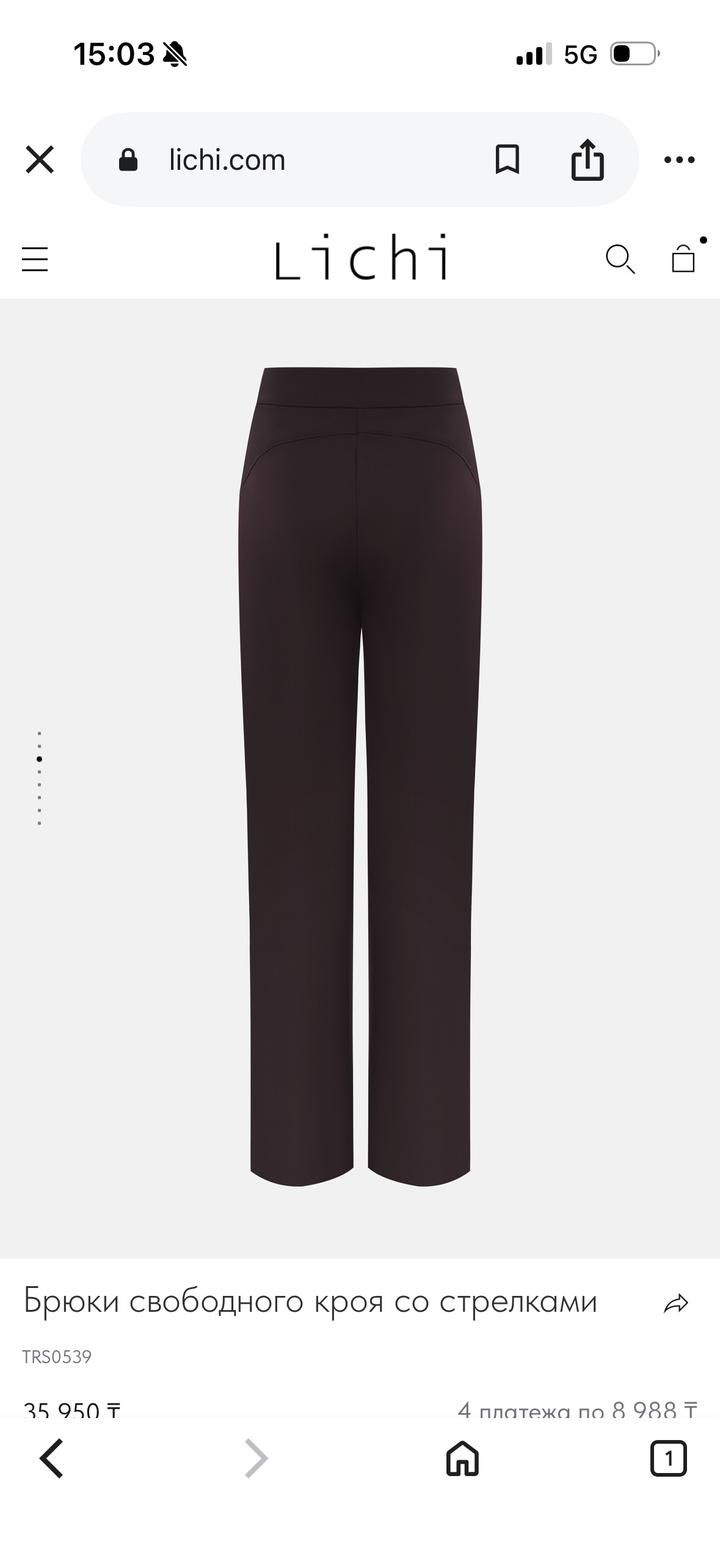Screen dimensions: 720x1561
Task: Close the in-app browser
Action: (39, 160)
